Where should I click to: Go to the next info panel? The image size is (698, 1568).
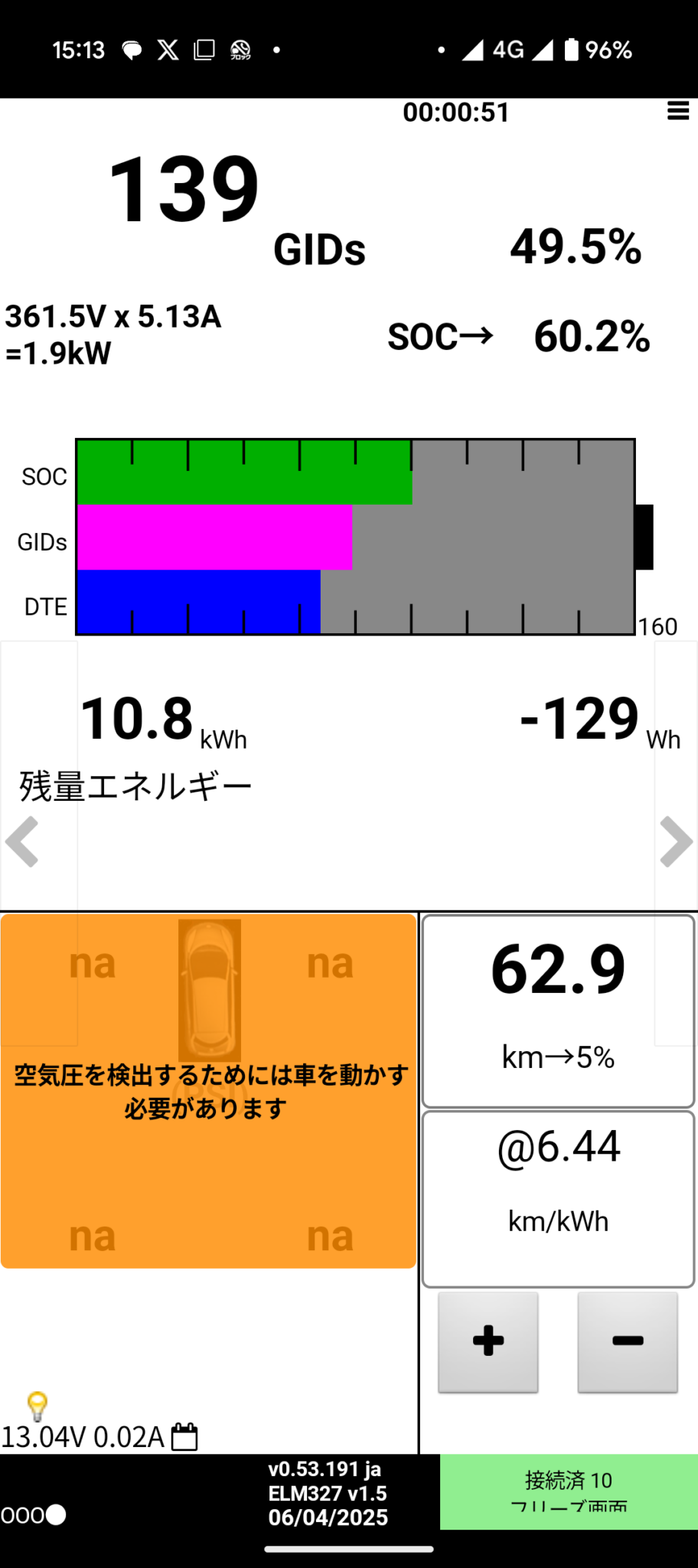677,841
